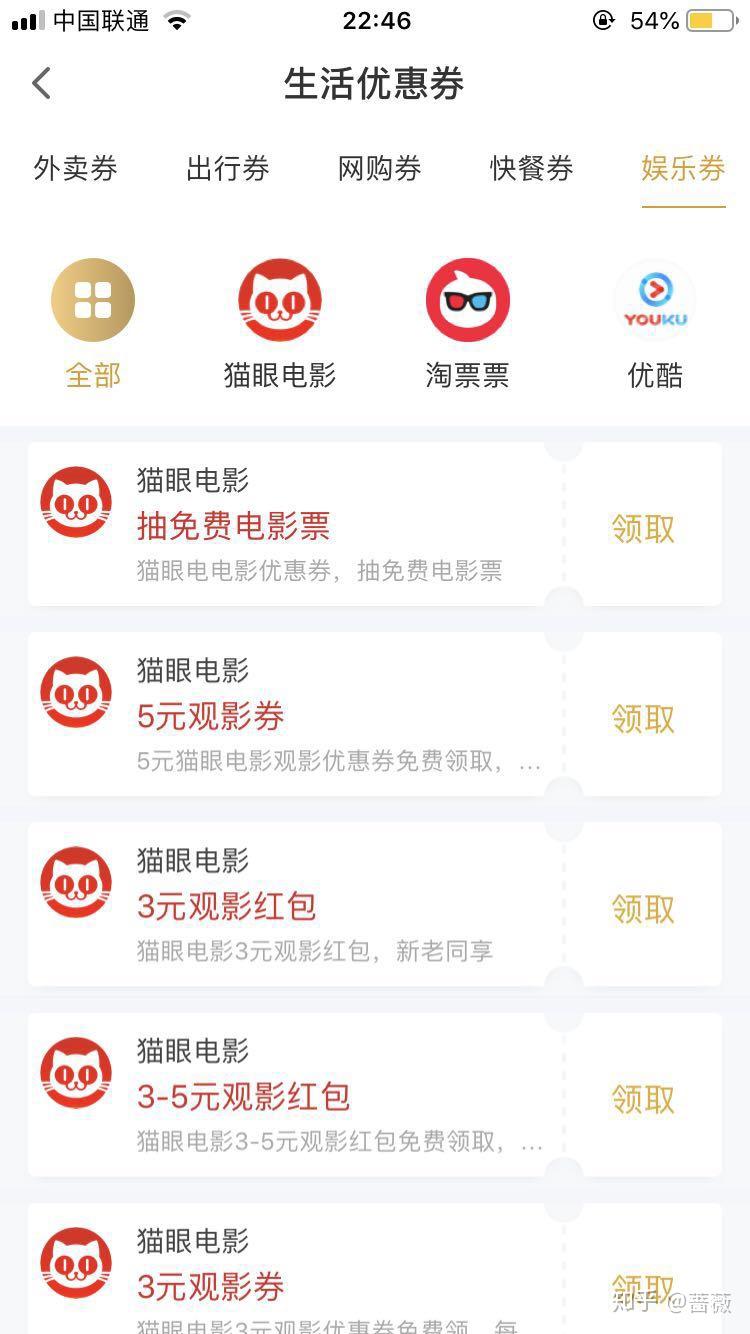The height and width of the screenshot is (1334, 750).
Task: Tap 领取 for 抽免费电影票
Action: (x=643, y=529)
